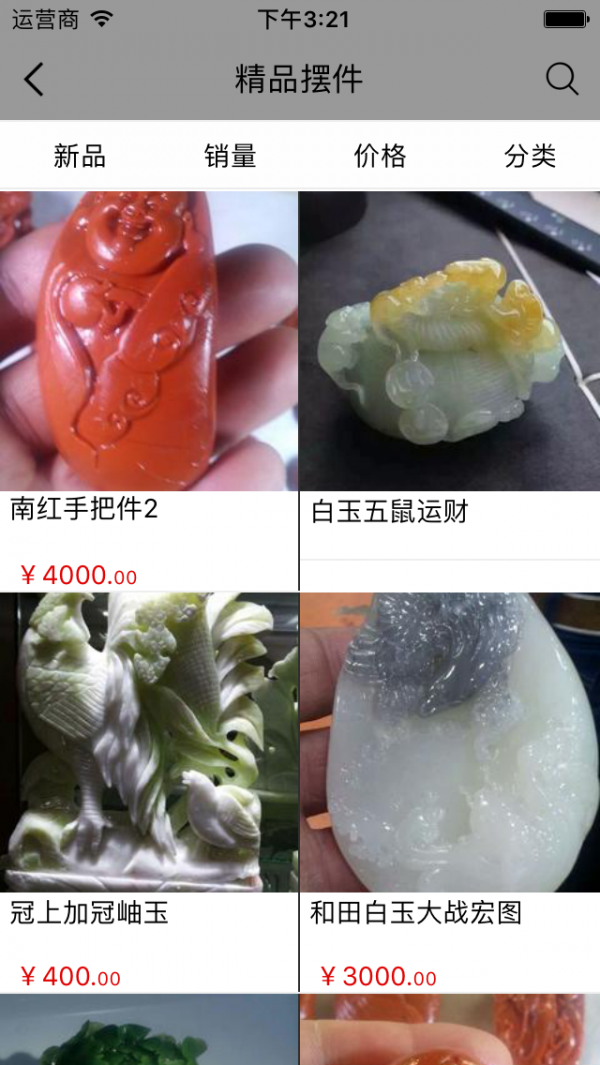Select the 冠上加冠岫玉 product card
The width and height of the screenshot is (600, 1065).
[x=149, y=742]
